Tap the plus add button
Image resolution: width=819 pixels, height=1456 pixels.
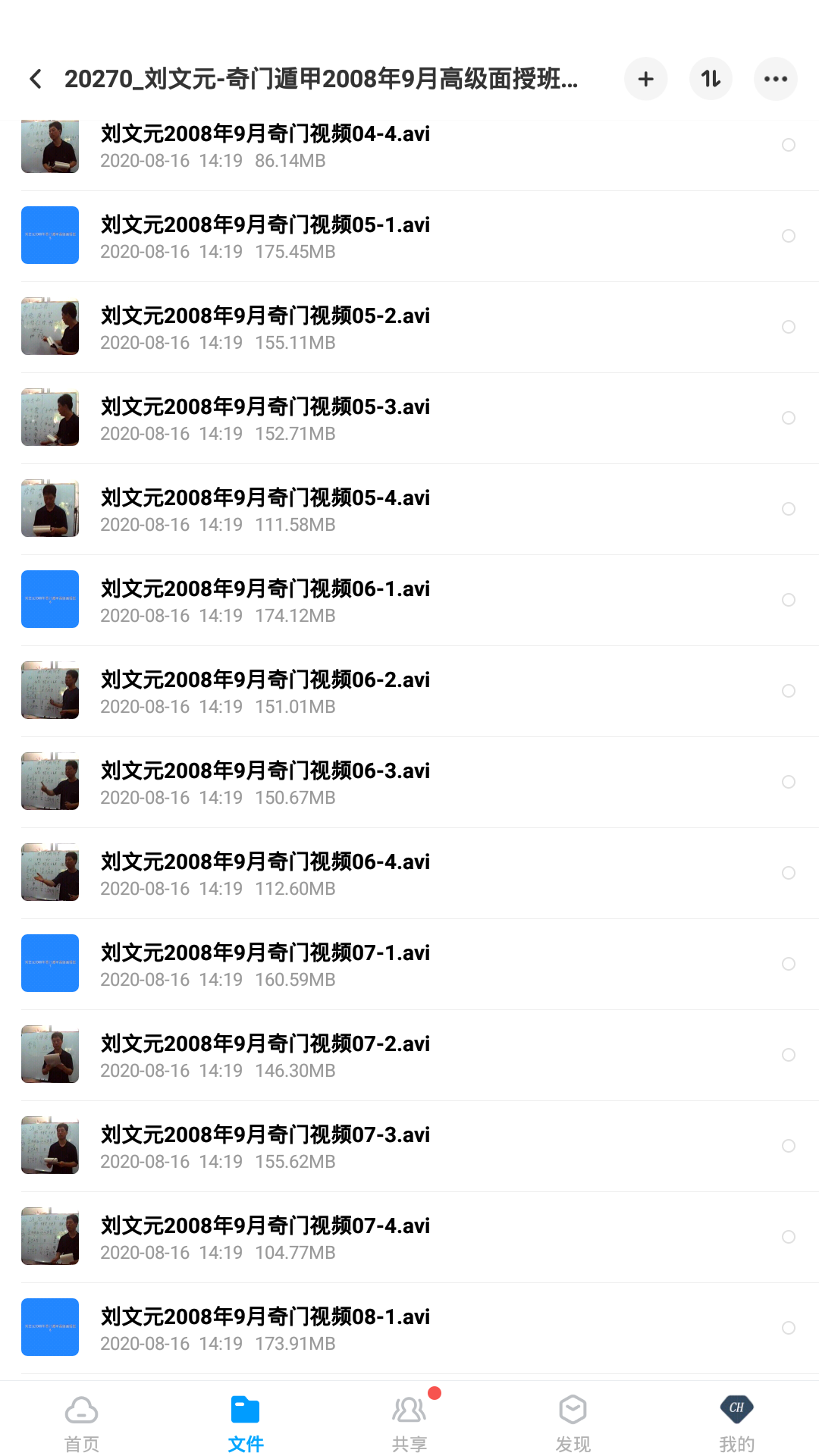(645, 79)
